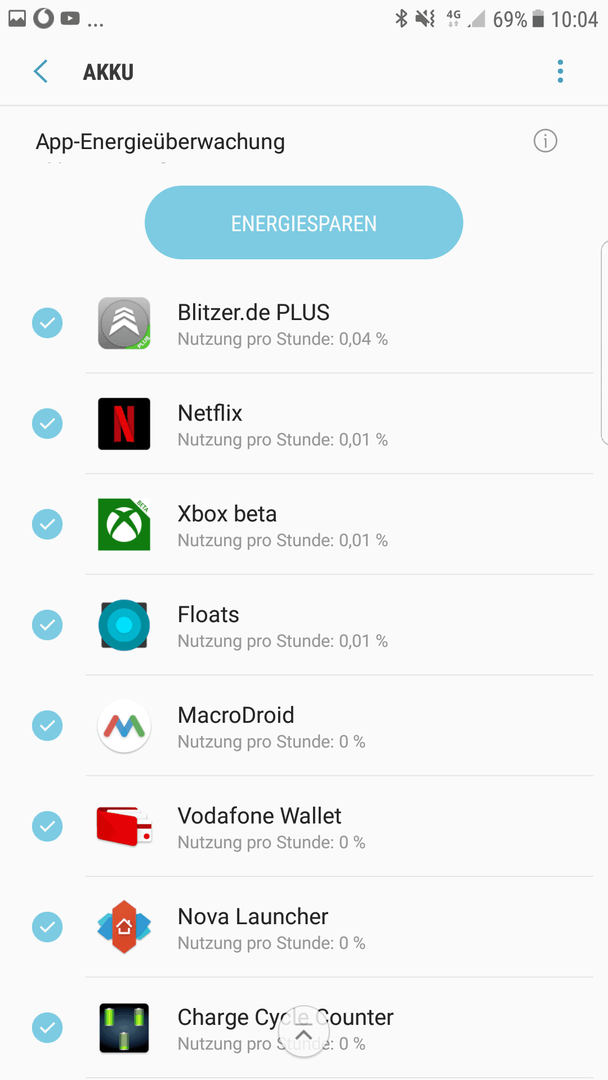Go back from the Akku screen

click(41, 72)
